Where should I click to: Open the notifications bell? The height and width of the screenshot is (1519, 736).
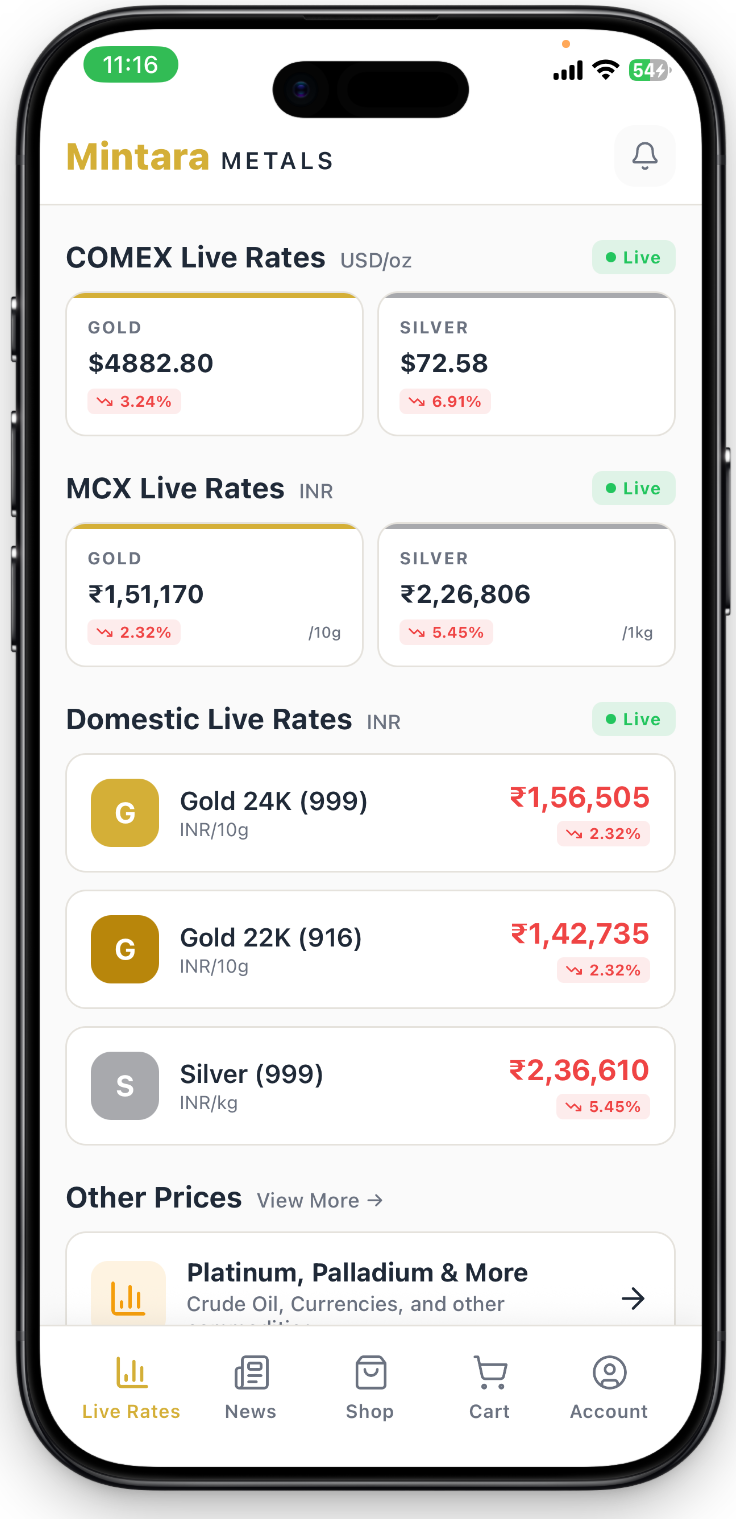click(645, 156)
